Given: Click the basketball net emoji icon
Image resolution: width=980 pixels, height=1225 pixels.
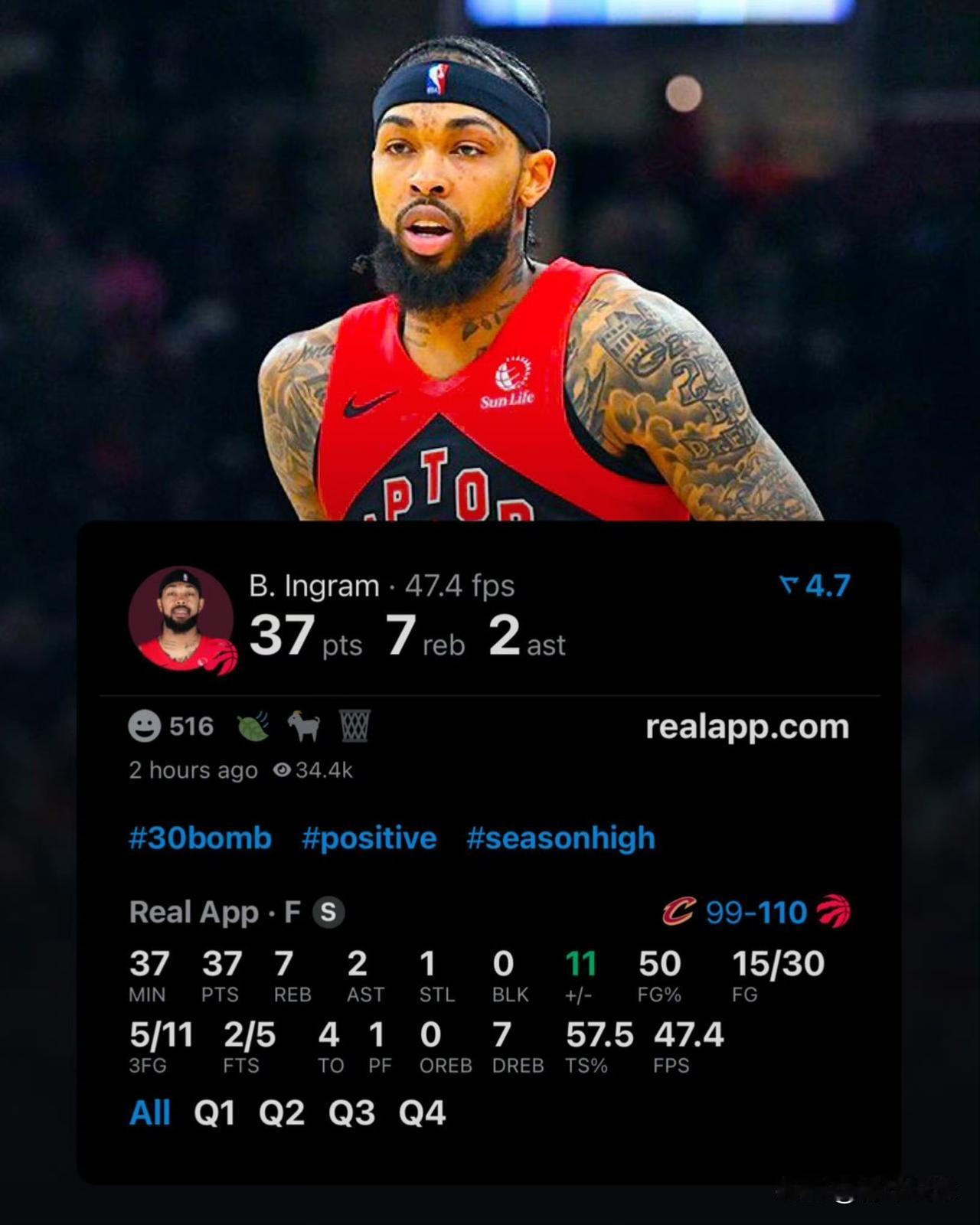Looking at the screenshot, I should (x=354, y=727).
